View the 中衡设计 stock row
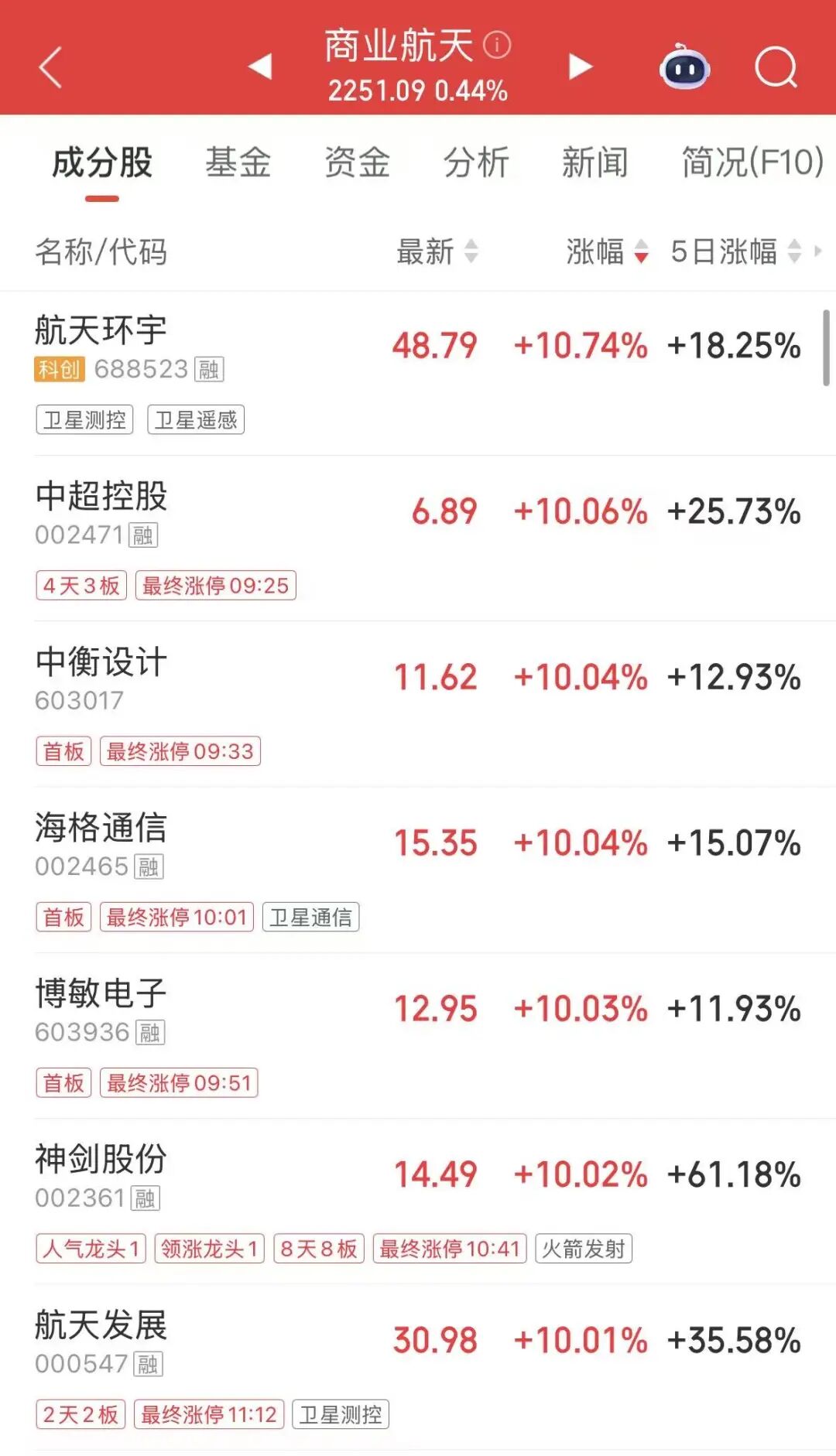Viewport: 836px width, 1456px height. coord(101,663)
